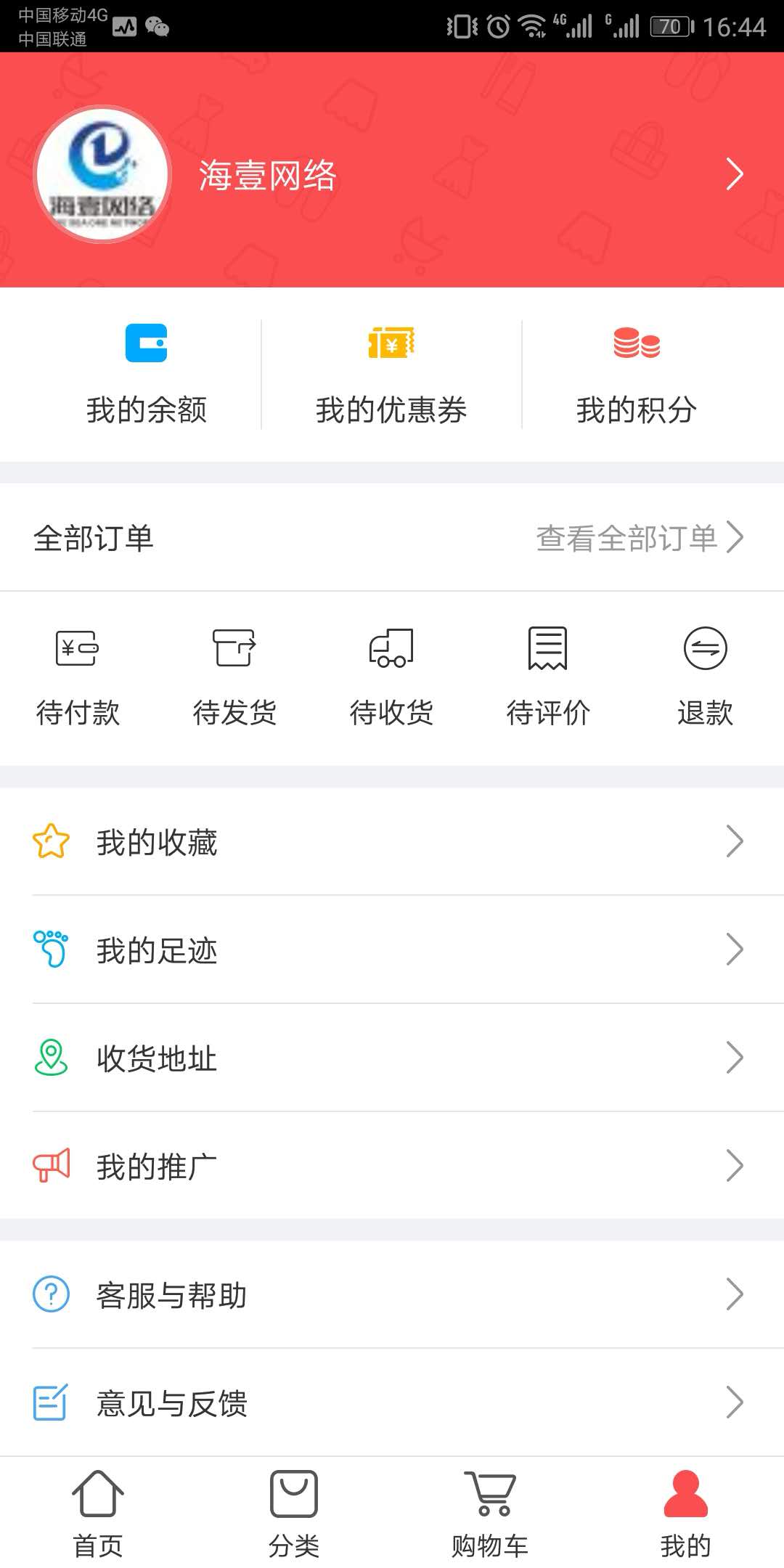The width and height of the screenshot is (784, 1568).
Task: Show 待付款 pending payment orders
Action: 78,677
